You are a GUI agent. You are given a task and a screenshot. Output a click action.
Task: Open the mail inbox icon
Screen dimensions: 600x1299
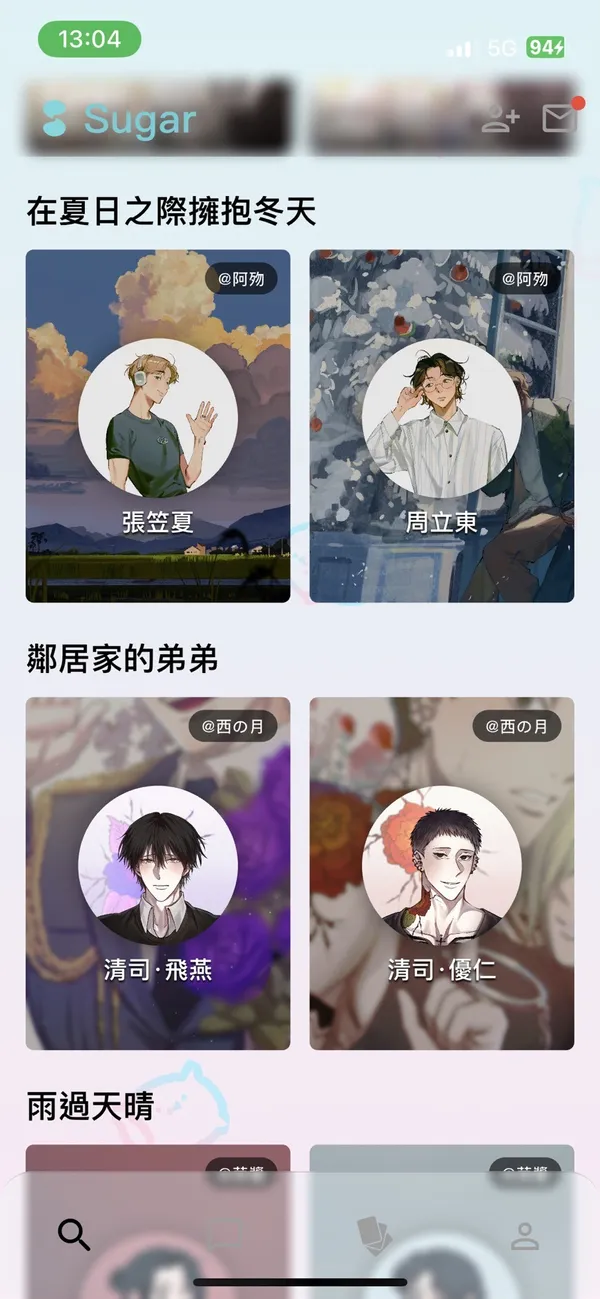point(560,118)
